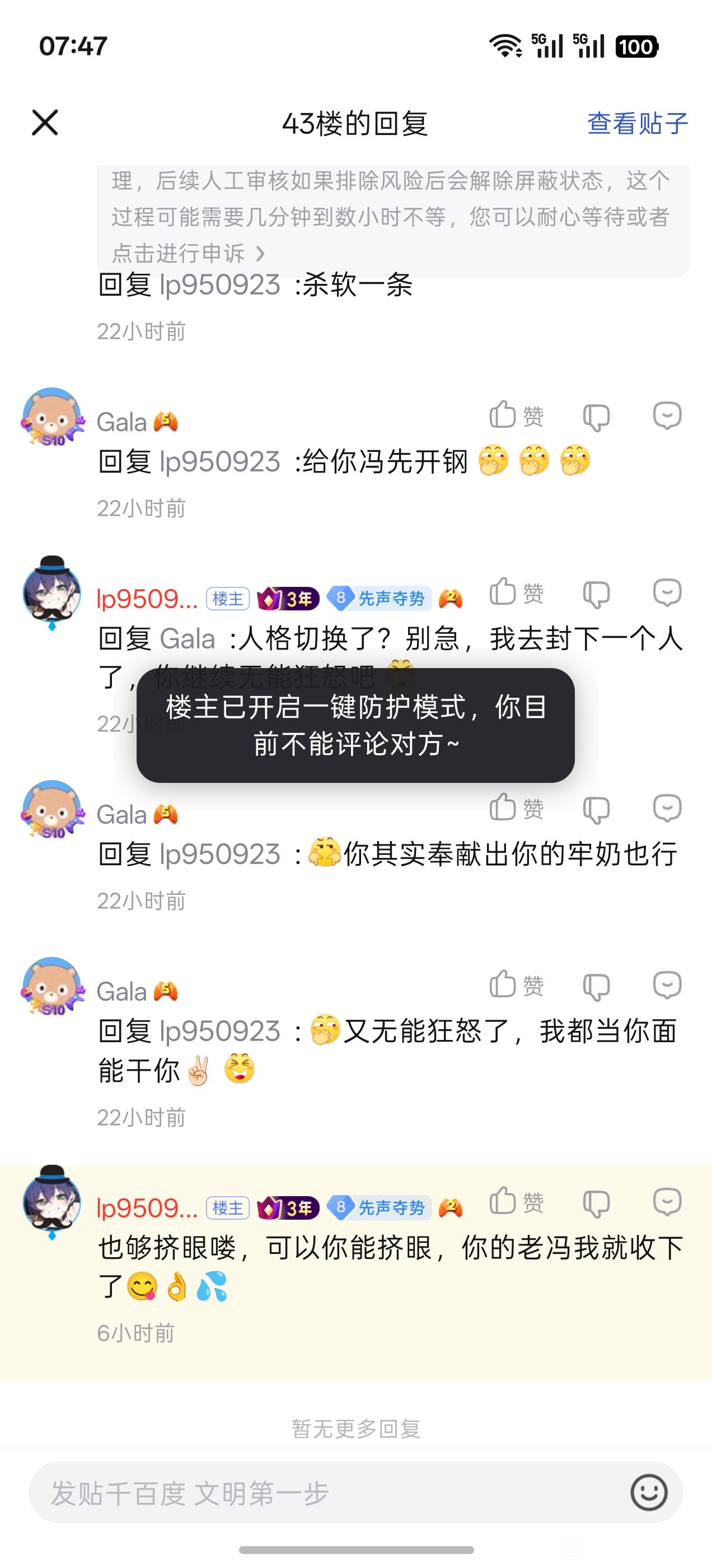Open 查看贴子 to view the full post
The height and width of the screenshot is (1568, 712).
pyautogui.click(x=636, y=123)
